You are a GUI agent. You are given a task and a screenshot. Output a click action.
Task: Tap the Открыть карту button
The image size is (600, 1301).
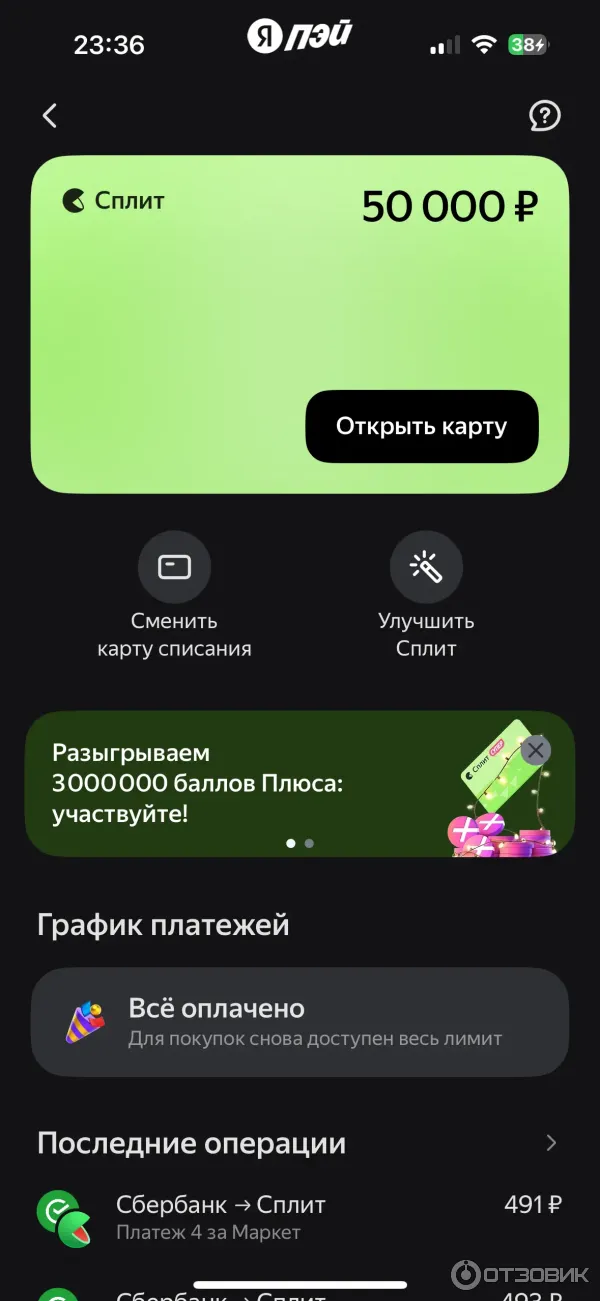(421, 427)
